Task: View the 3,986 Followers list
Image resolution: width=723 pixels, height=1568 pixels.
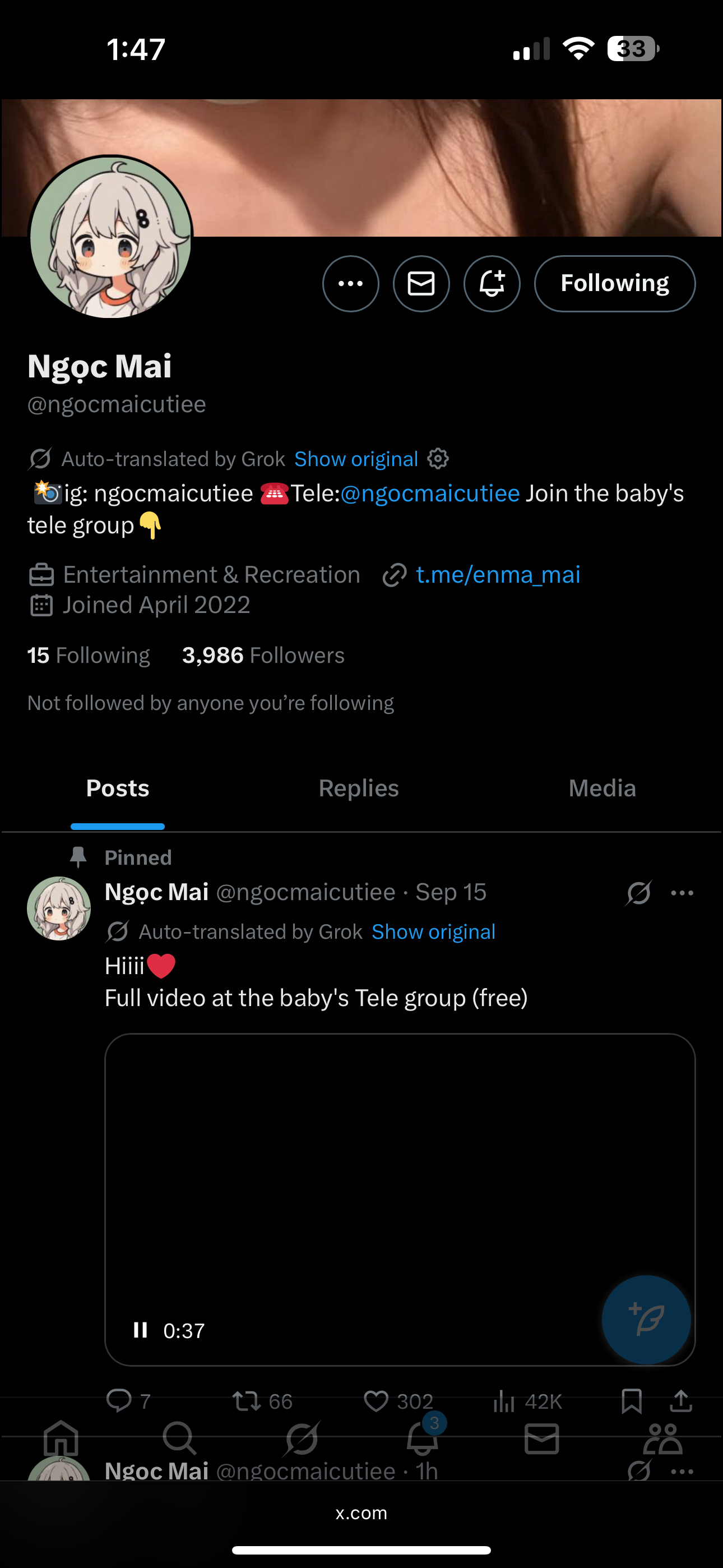Action: (263, 656)
